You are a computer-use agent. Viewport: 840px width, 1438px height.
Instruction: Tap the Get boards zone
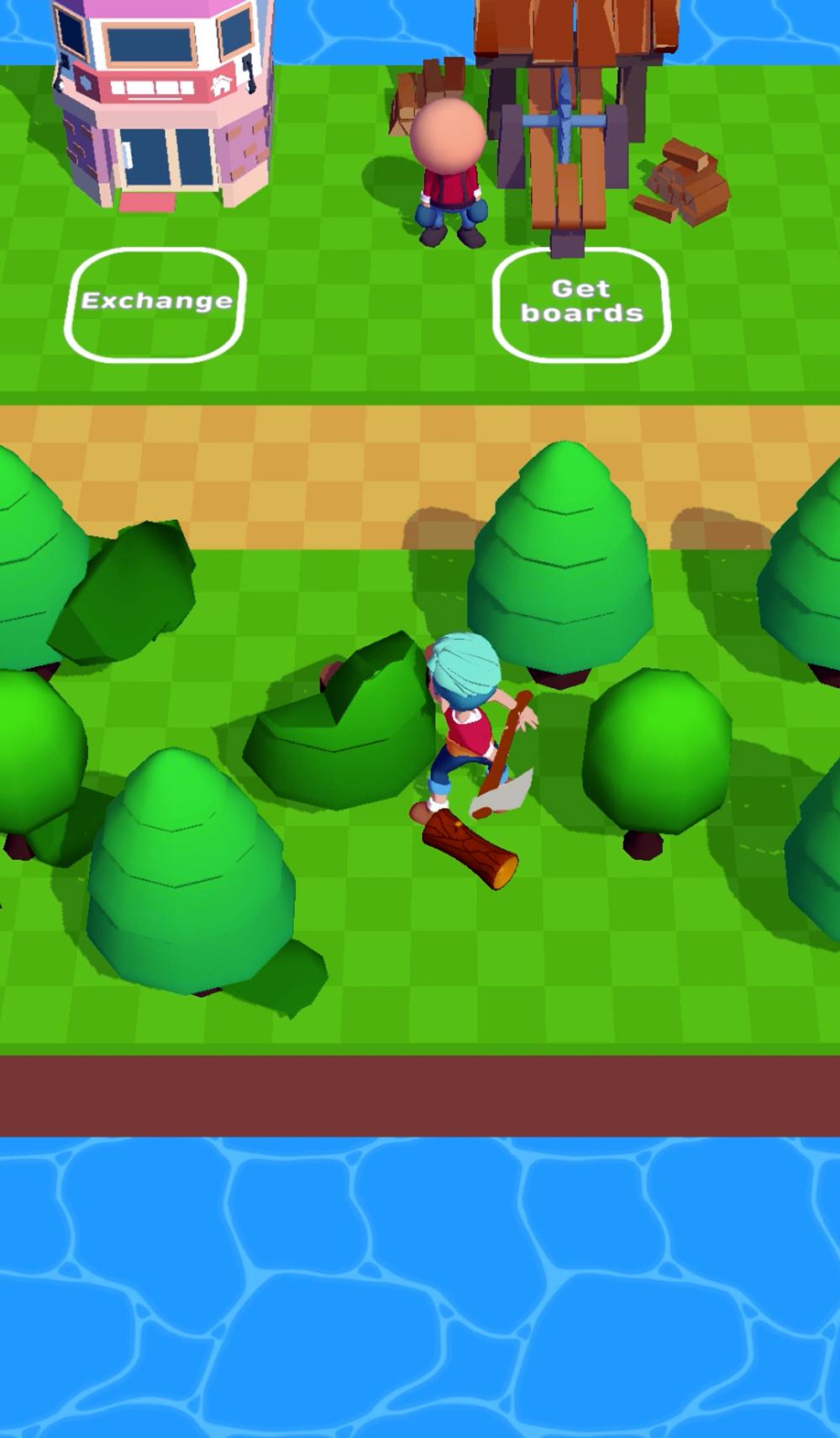(x=581, y=304)
